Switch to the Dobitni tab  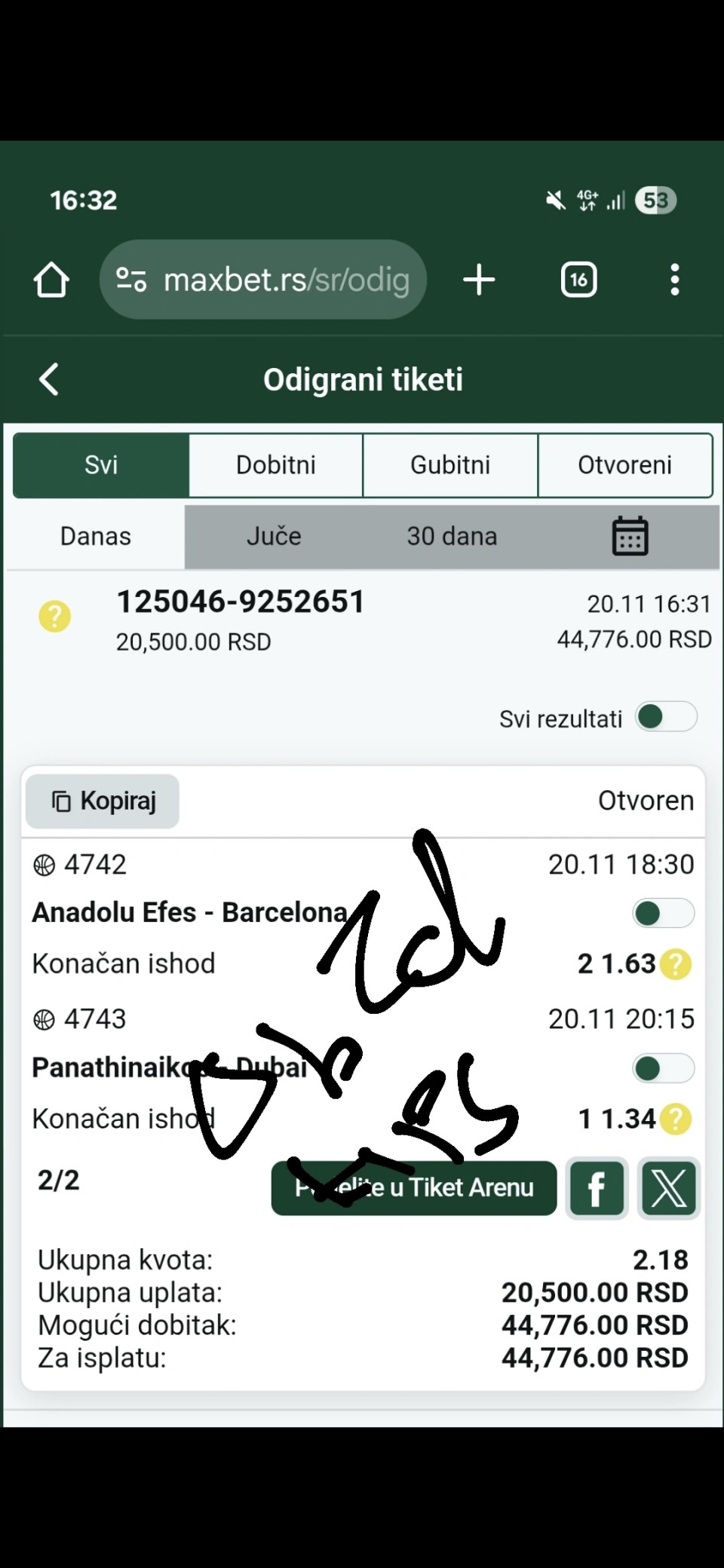point(276,465)
